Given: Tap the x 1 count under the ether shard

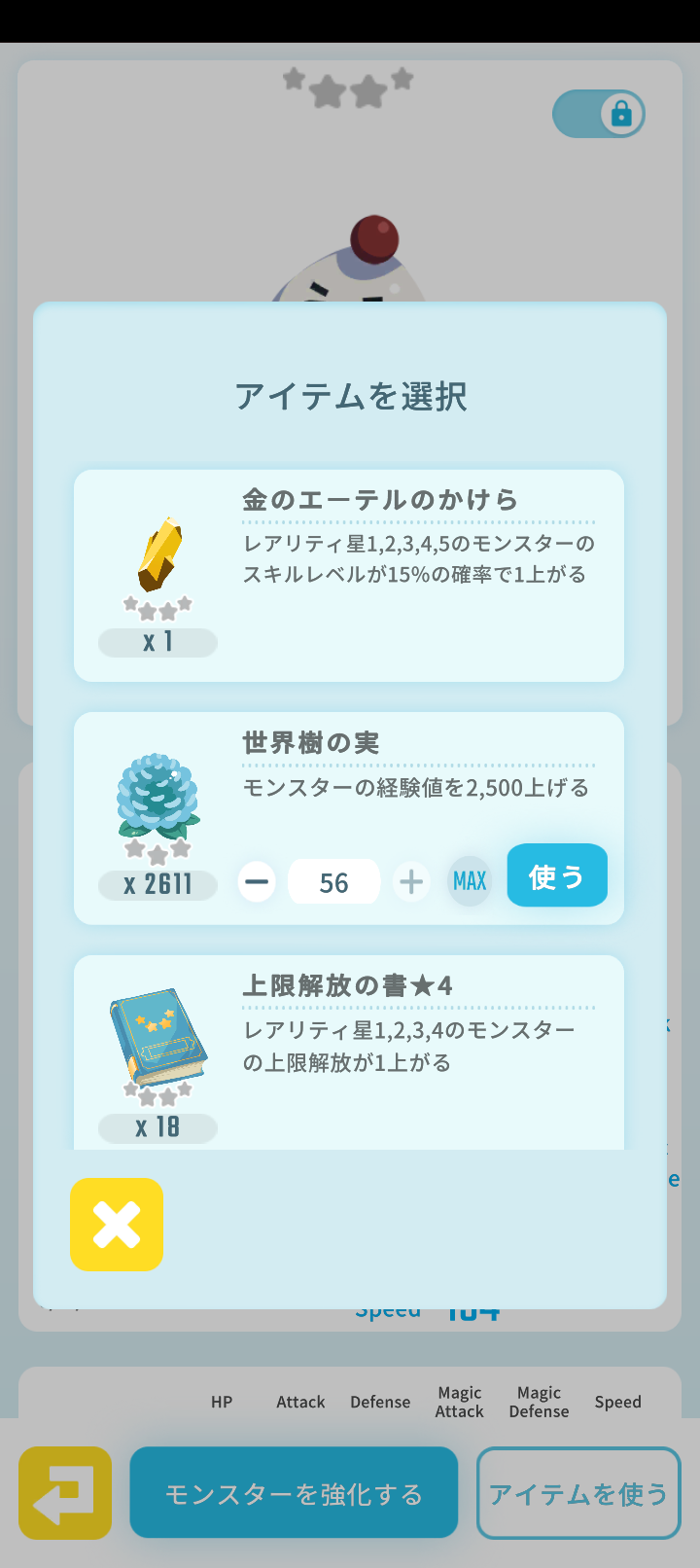Looking at the screenshot, I should [x=157, y=642].
